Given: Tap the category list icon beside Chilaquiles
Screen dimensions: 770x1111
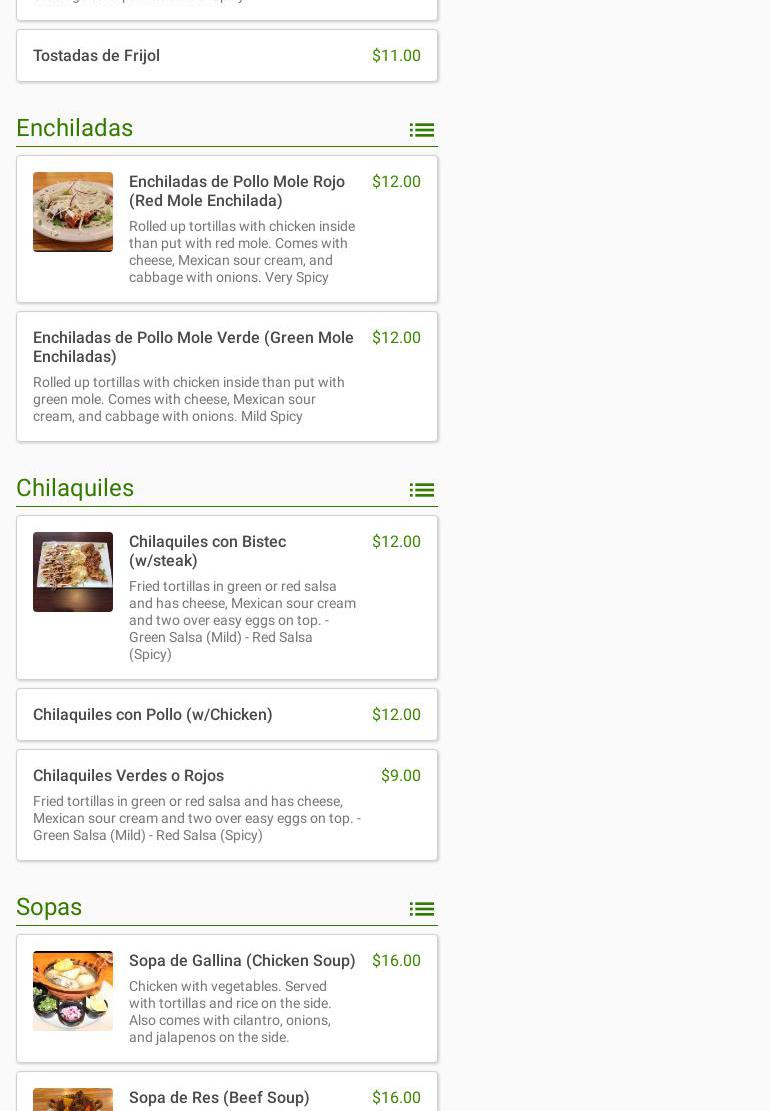Looking at the screenshot, I should pyautogui.click(x=421, y=490).
